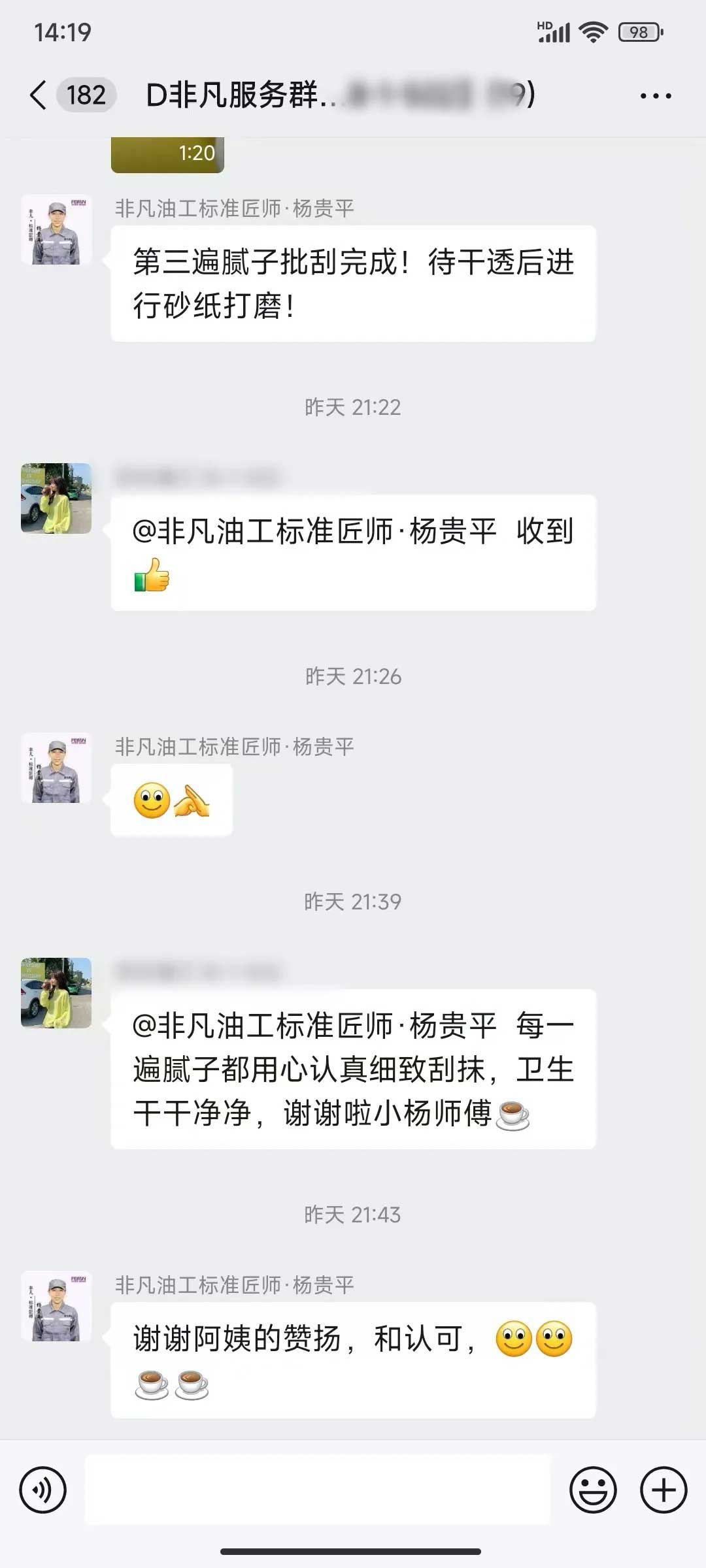Open the group chat options menu
The width and height of the screenshot is (706, 1568).
[x=655, y=96]
